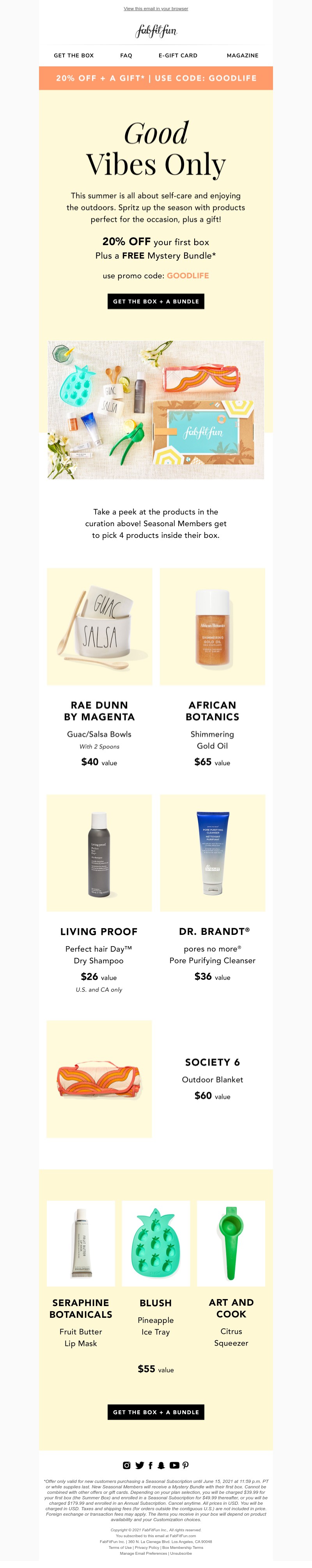This screenshot has width=312, height=1568.
Task: Open the FAQ page
Action: 126,55
